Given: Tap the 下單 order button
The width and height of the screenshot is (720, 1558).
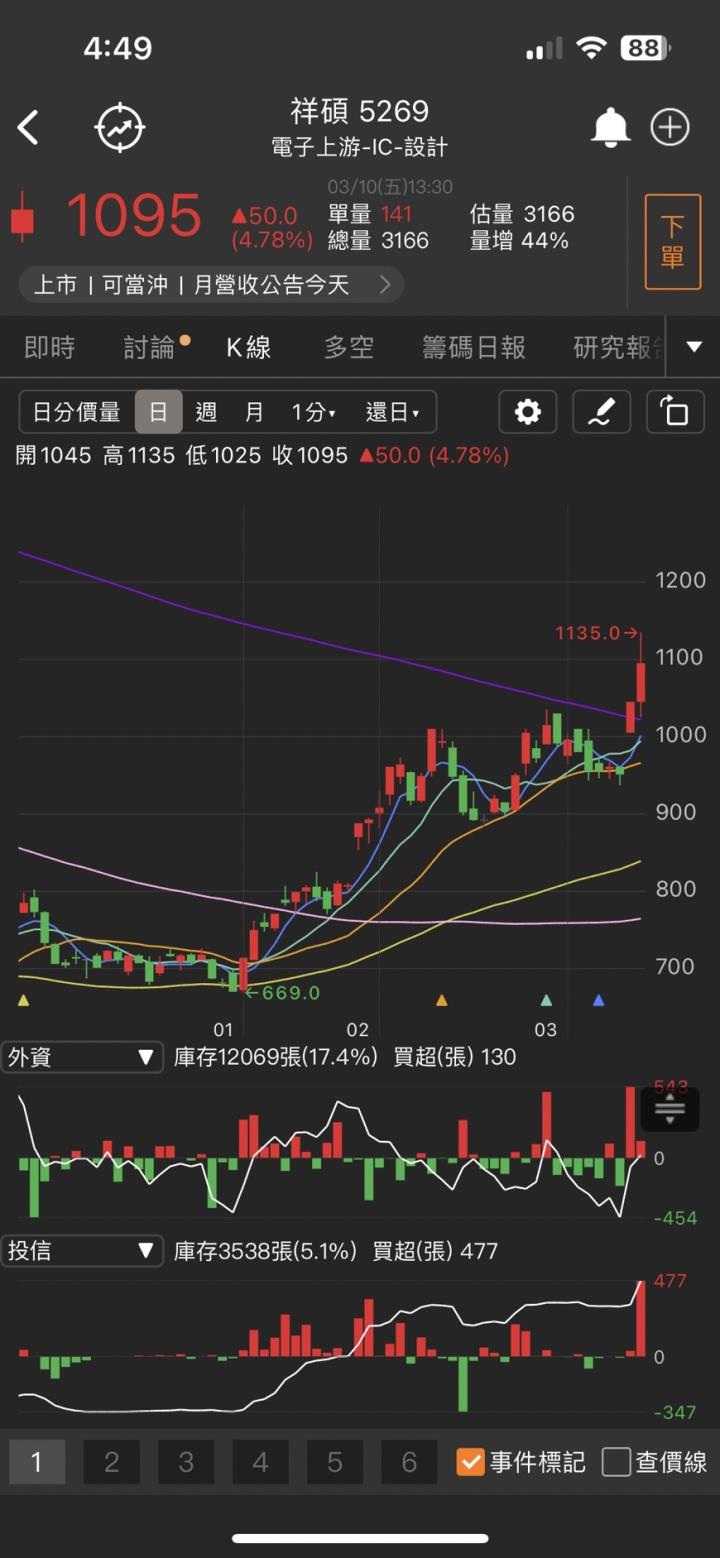Looking at the screenshot, I should point(673,242).
